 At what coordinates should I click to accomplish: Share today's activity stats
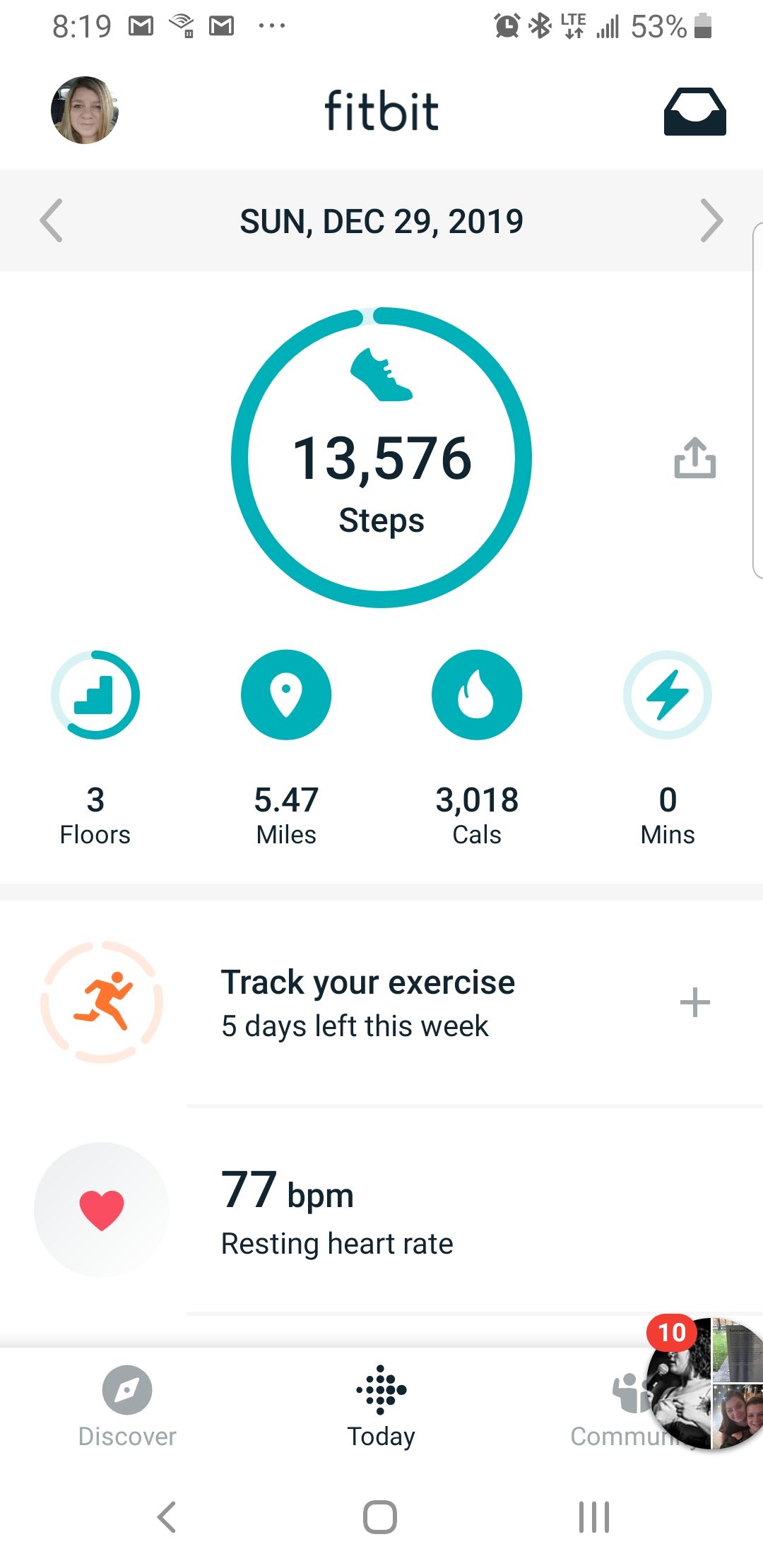tap(694, 458)
